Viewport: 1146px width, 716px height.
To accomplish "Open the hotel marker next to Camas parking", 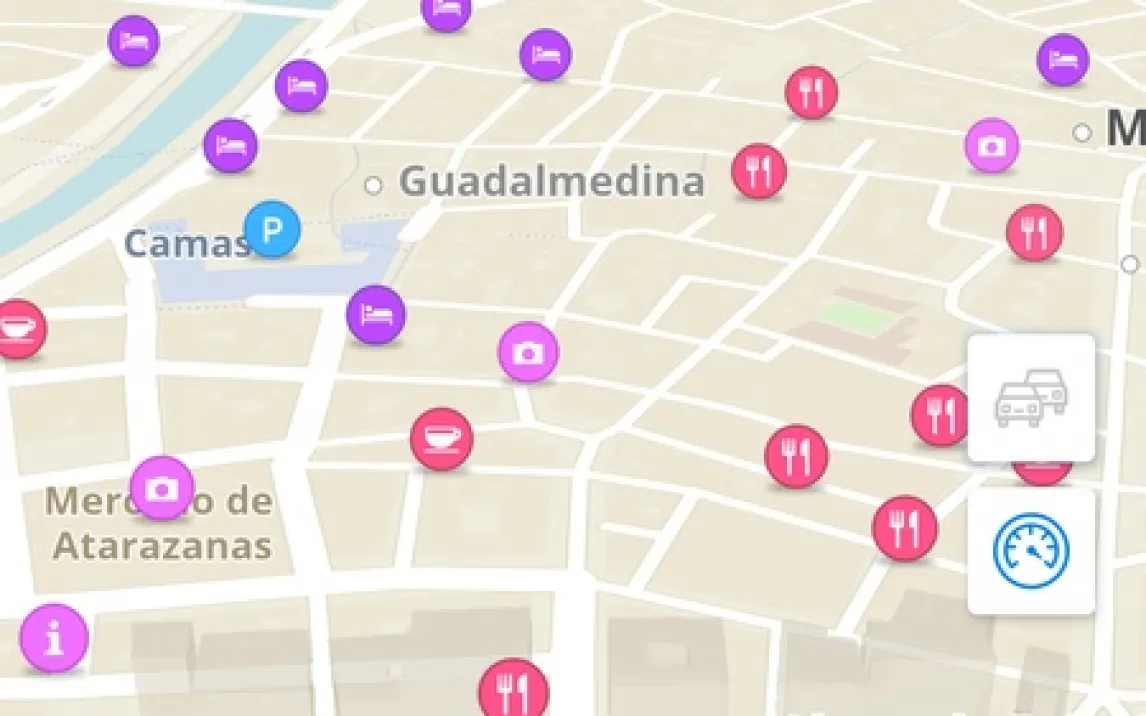I will (376, 314).
